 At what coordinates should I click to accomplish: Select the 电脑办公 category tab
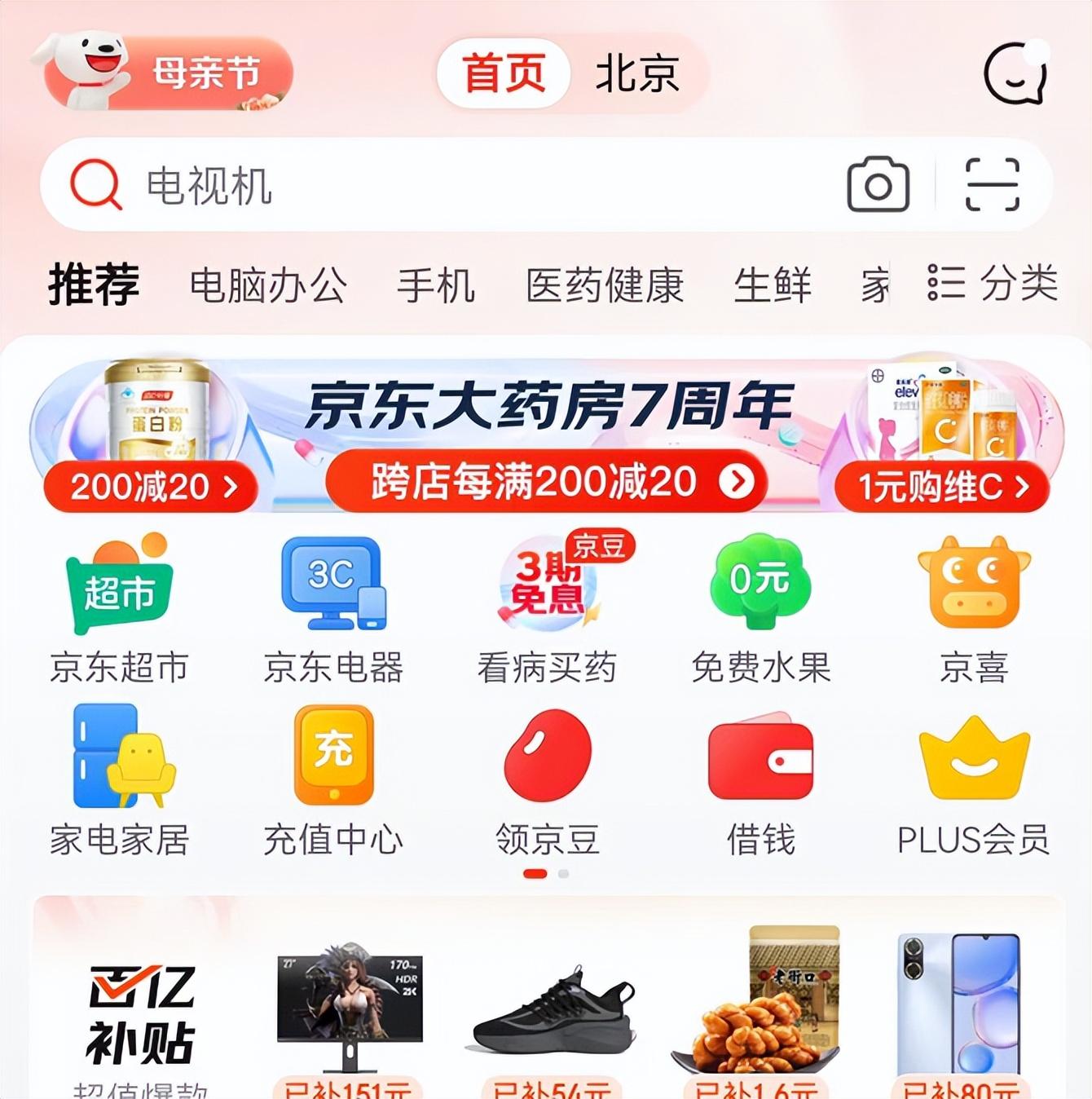pos(268,285)
